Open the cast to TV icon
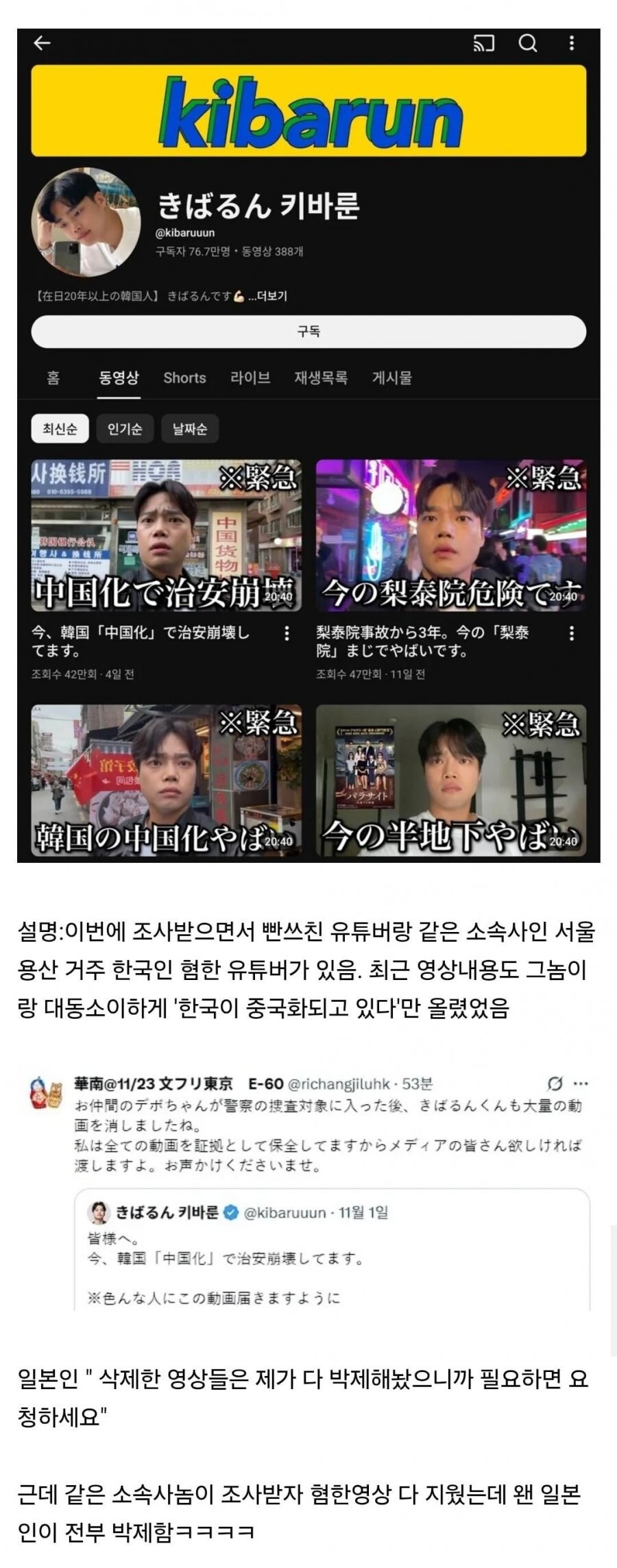Screen dimensions: 617x1568 click(486, 42)
